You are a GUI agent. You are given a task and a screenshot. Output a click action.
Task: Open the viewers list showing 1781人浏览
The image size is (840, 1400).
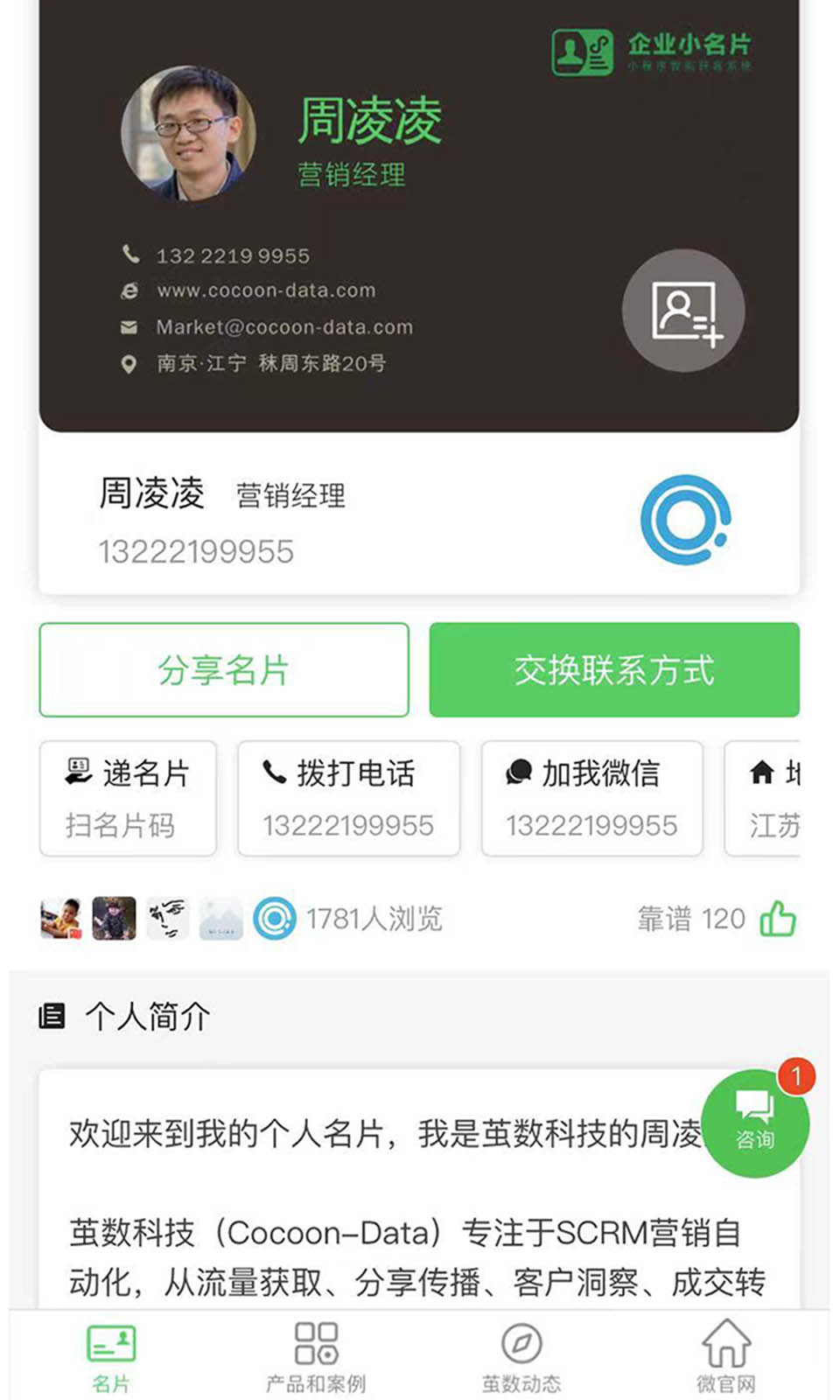[374, 919]
